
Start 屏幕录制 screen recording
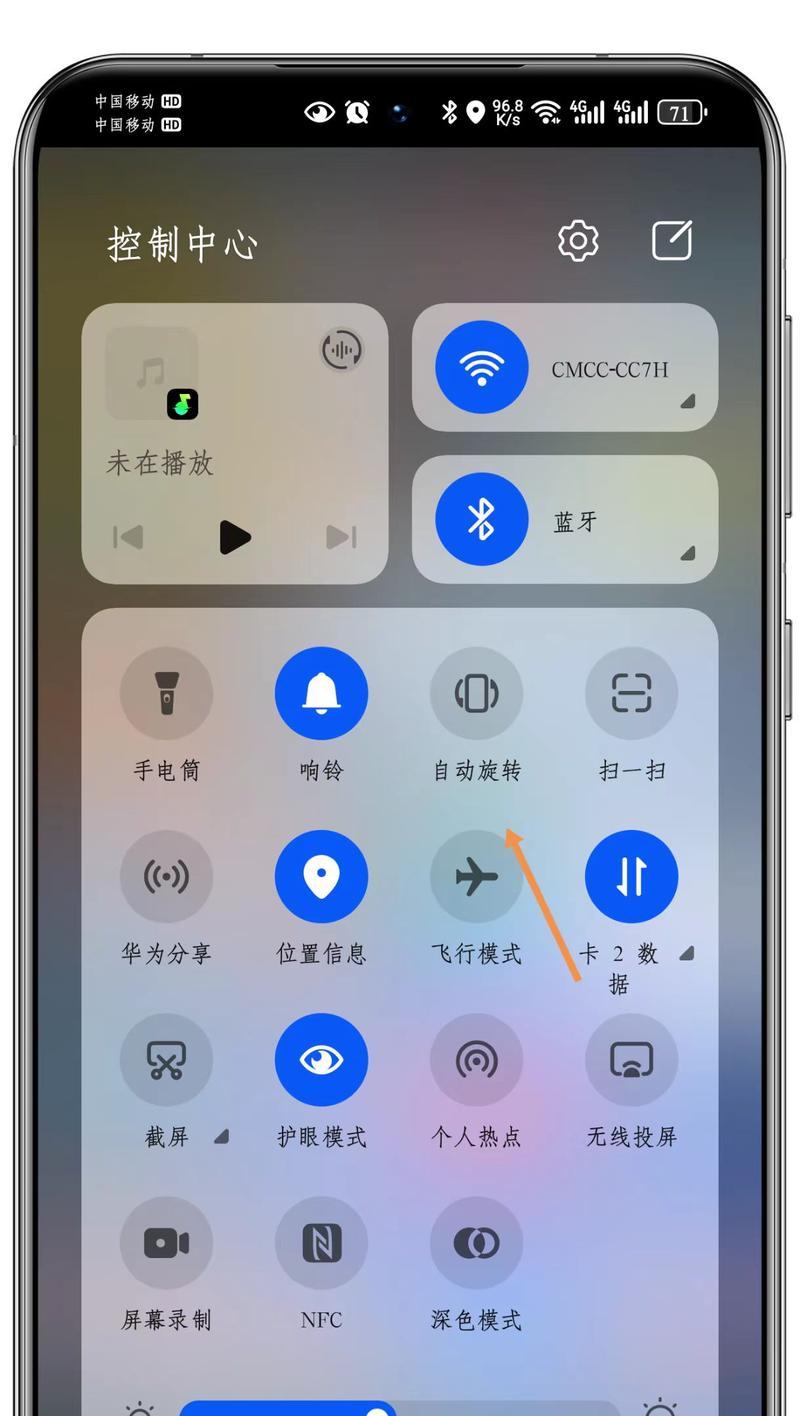tap(166, 1242)
